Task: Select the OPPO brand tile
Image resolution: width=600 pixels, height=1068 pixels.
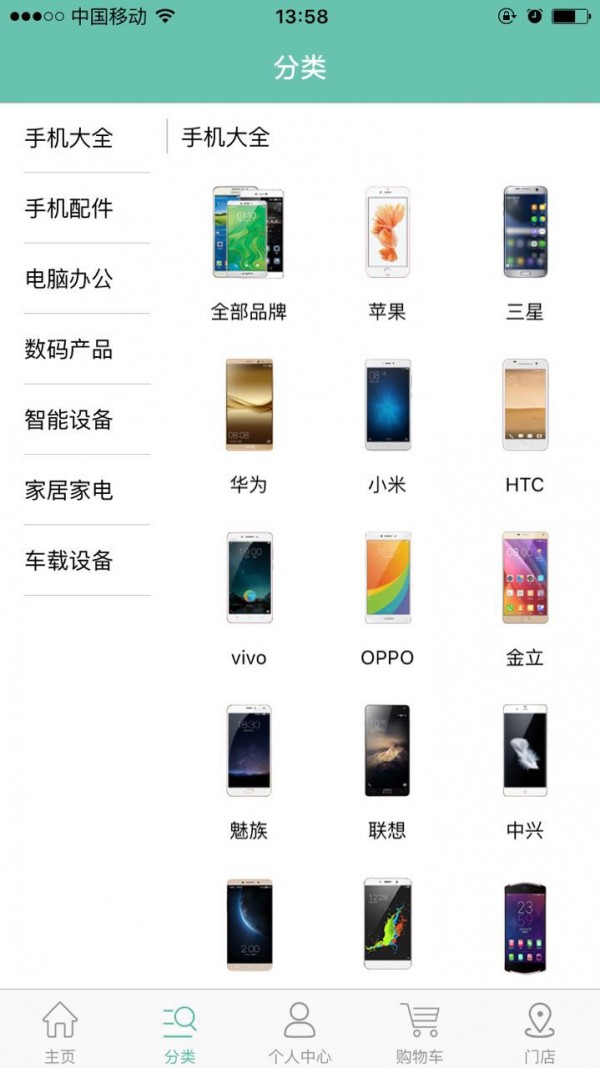Action: (387, 595)
